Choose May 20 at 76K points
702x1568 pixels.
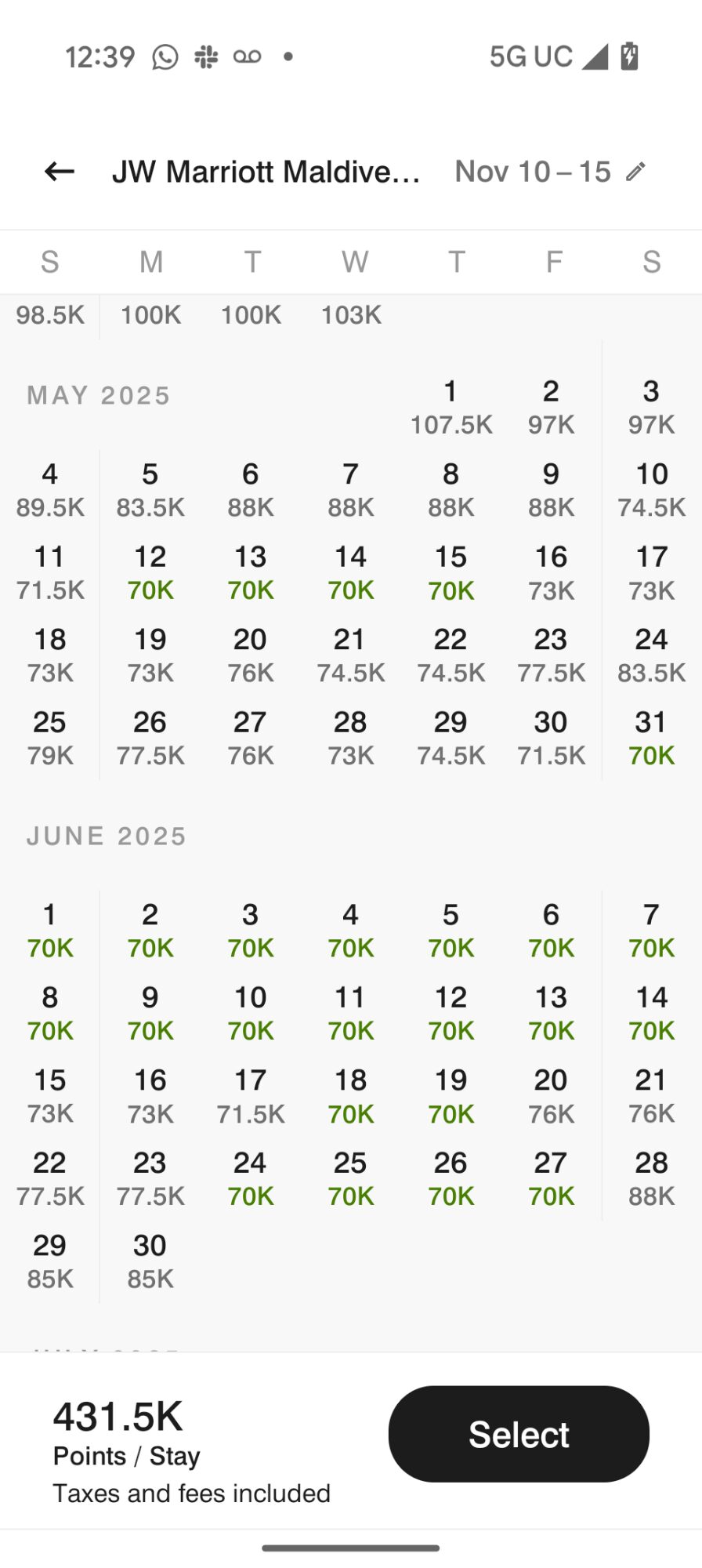point(251,655)
